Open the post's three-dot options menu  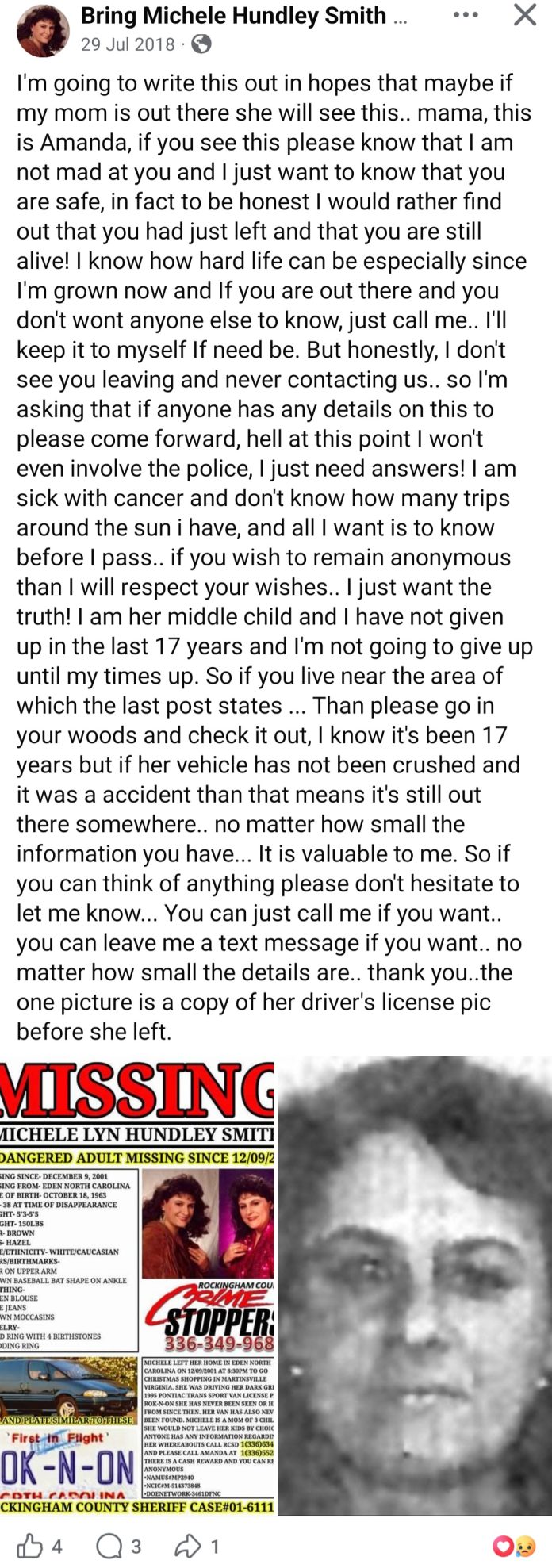(x=466, y=15)
